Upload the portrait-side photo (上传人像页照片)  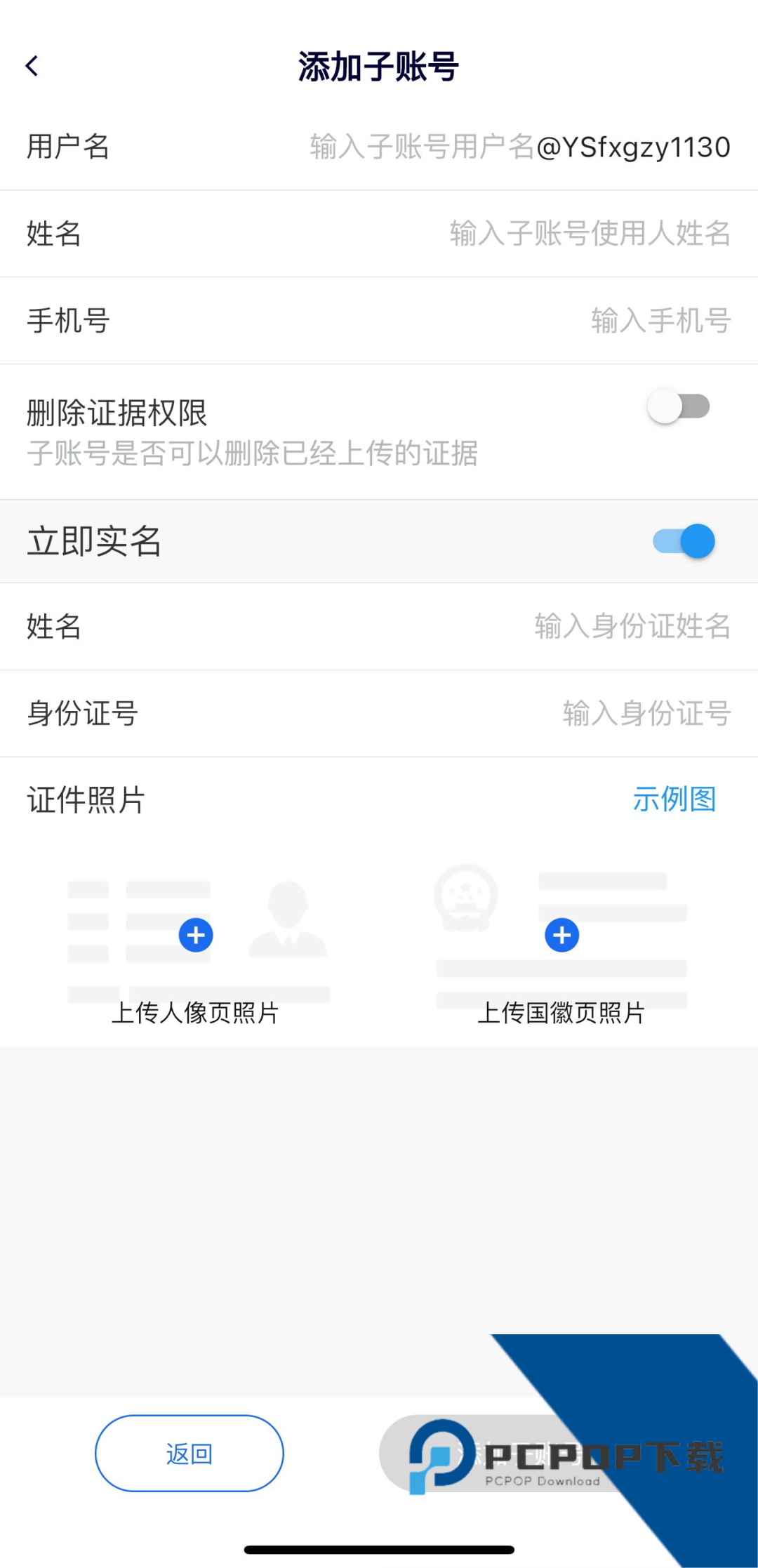(x=196, y=936)
